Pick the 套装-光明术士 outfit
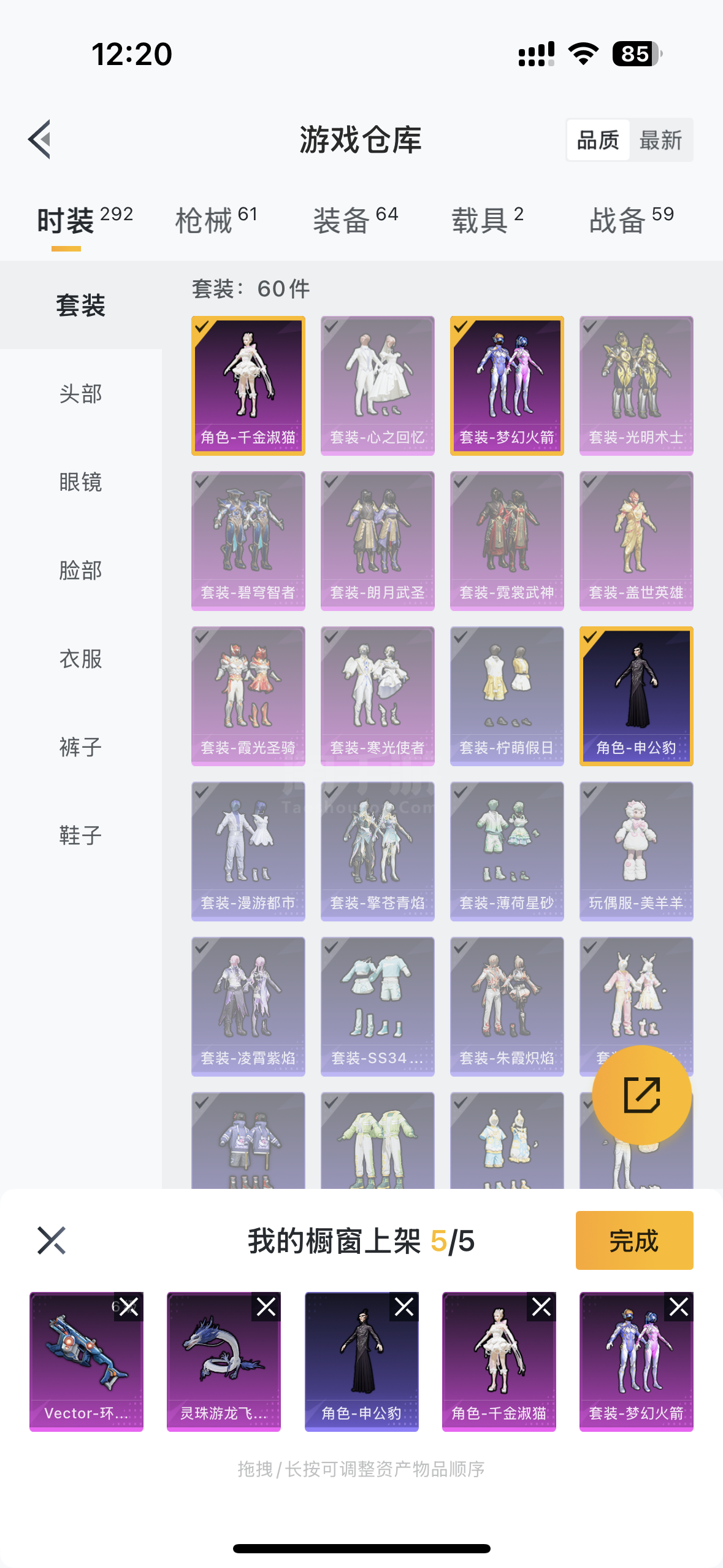Image resolution: width=723 pixels, height=1568 pixels. pyautogui.click(x=636, y=385)
